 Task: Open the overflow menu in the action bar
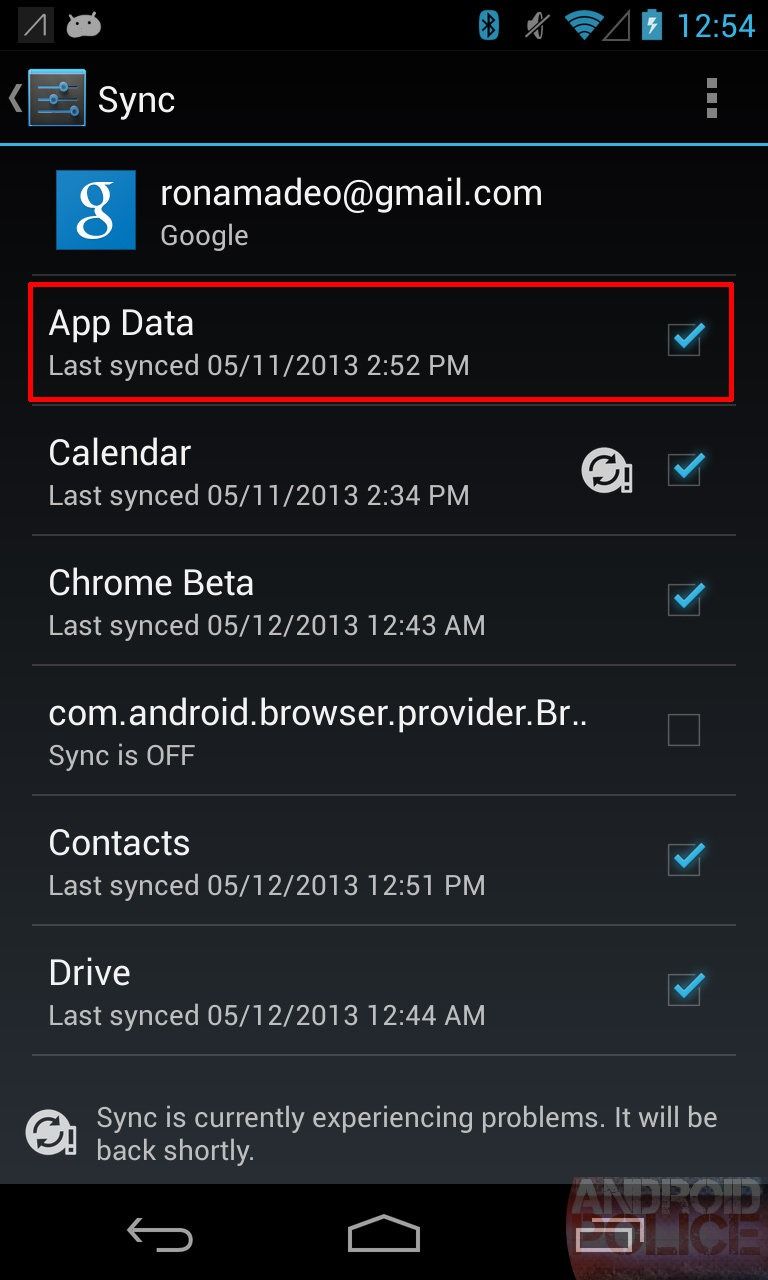click(x=712, y=98)
